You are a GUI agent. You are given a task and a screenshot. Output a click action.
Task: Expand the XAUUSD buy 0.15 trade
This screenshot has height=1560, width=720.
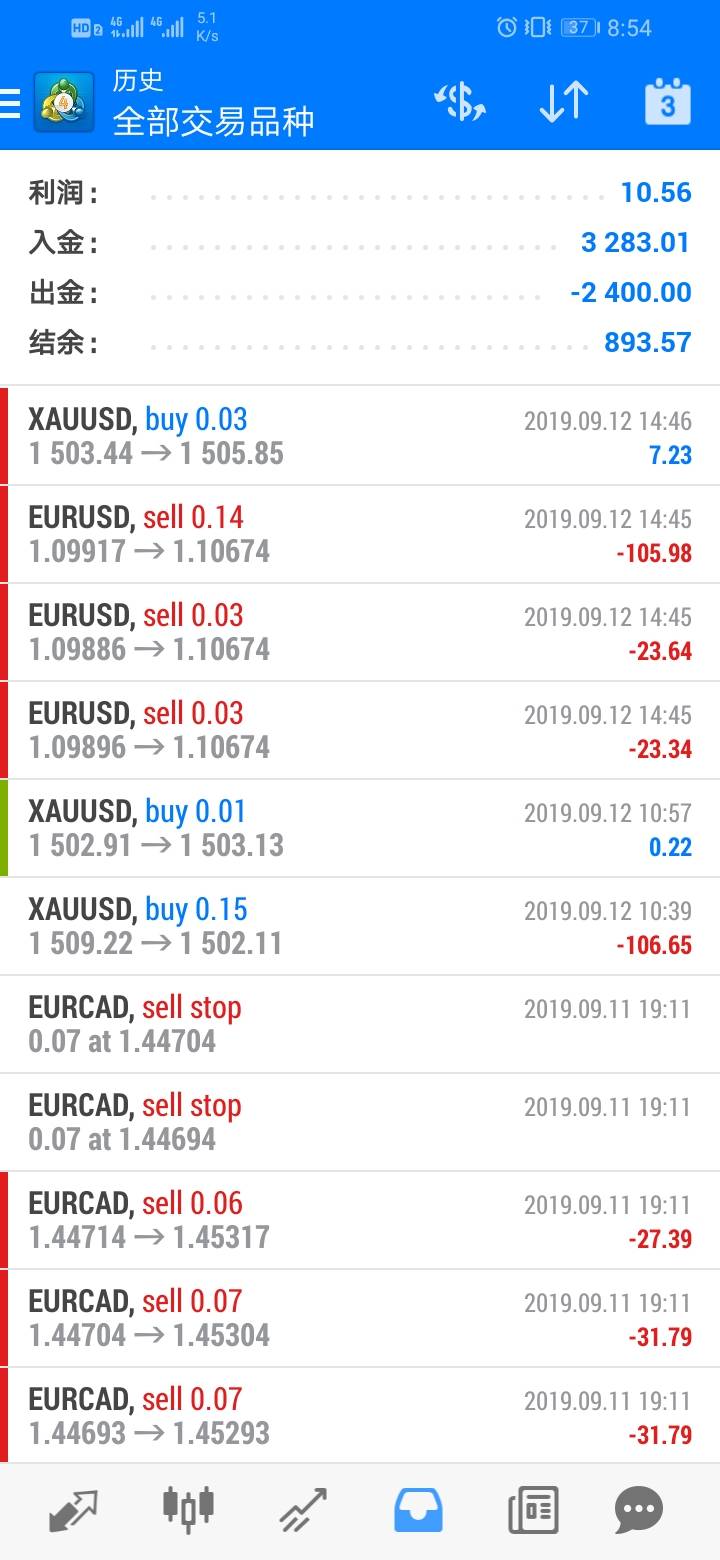(x=360, y=926)
